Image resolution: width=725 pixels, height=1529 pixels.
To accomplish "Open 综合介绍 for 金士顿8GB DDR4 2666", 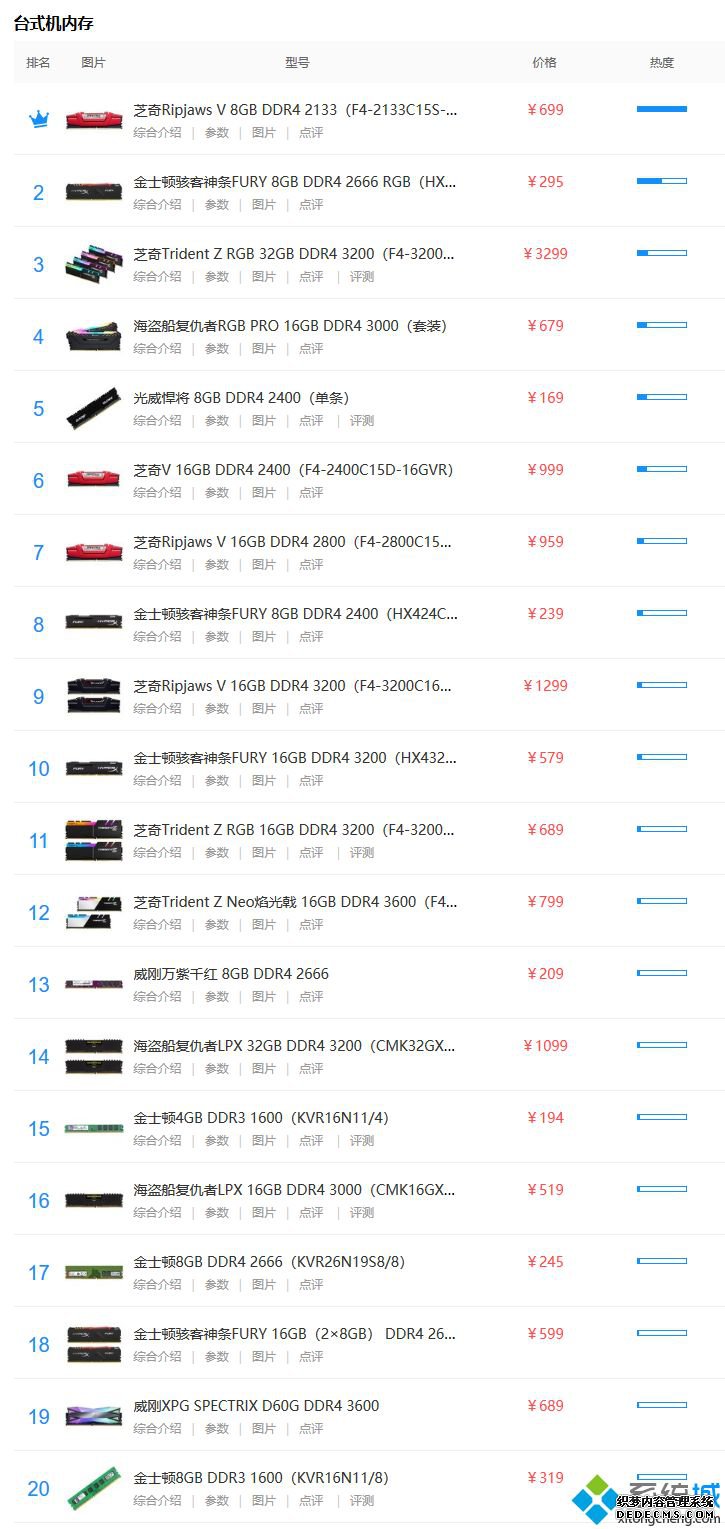I will [x=157, y=1285].
